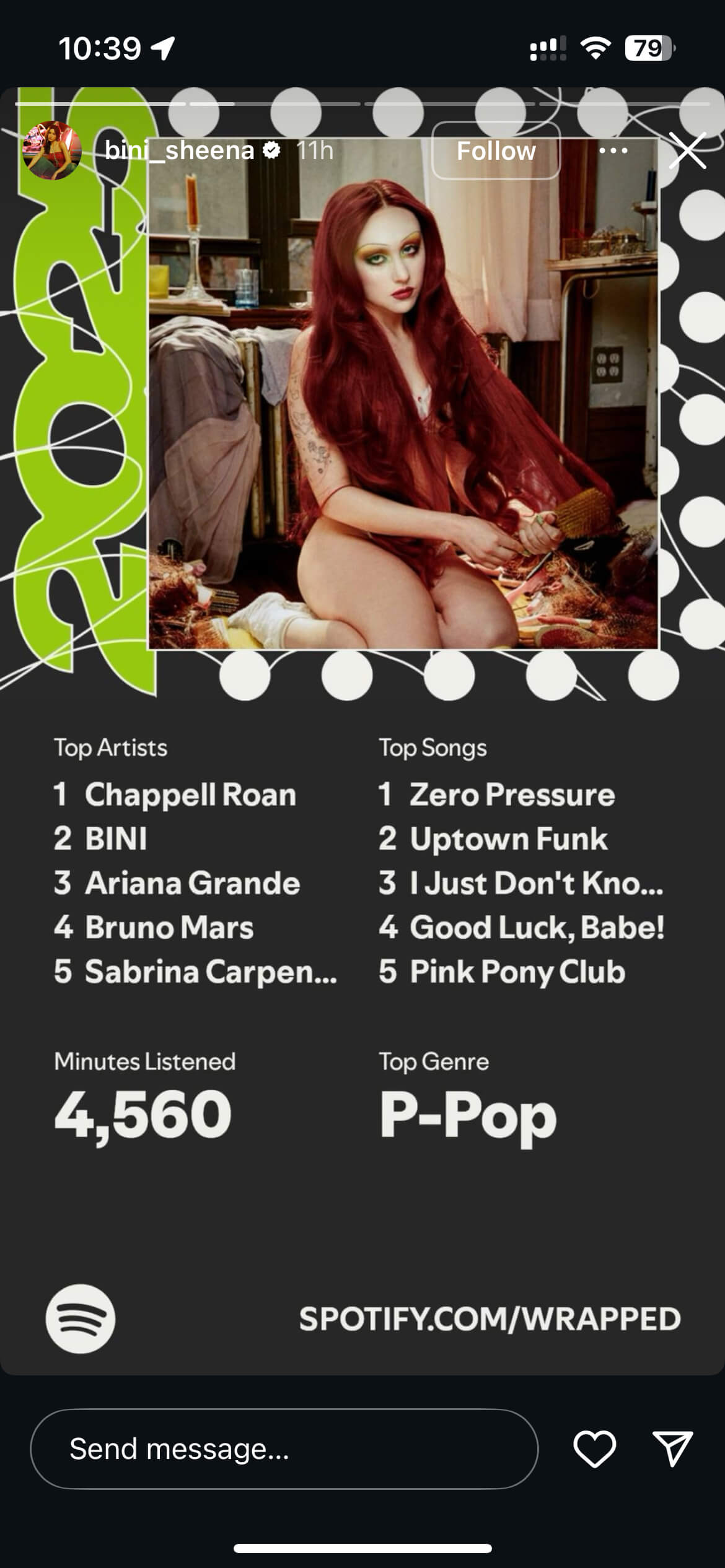The width and height of the screenshot is (725, 1568).
Task: Like this story with the heart
Action: click(x=594, y=1449)
